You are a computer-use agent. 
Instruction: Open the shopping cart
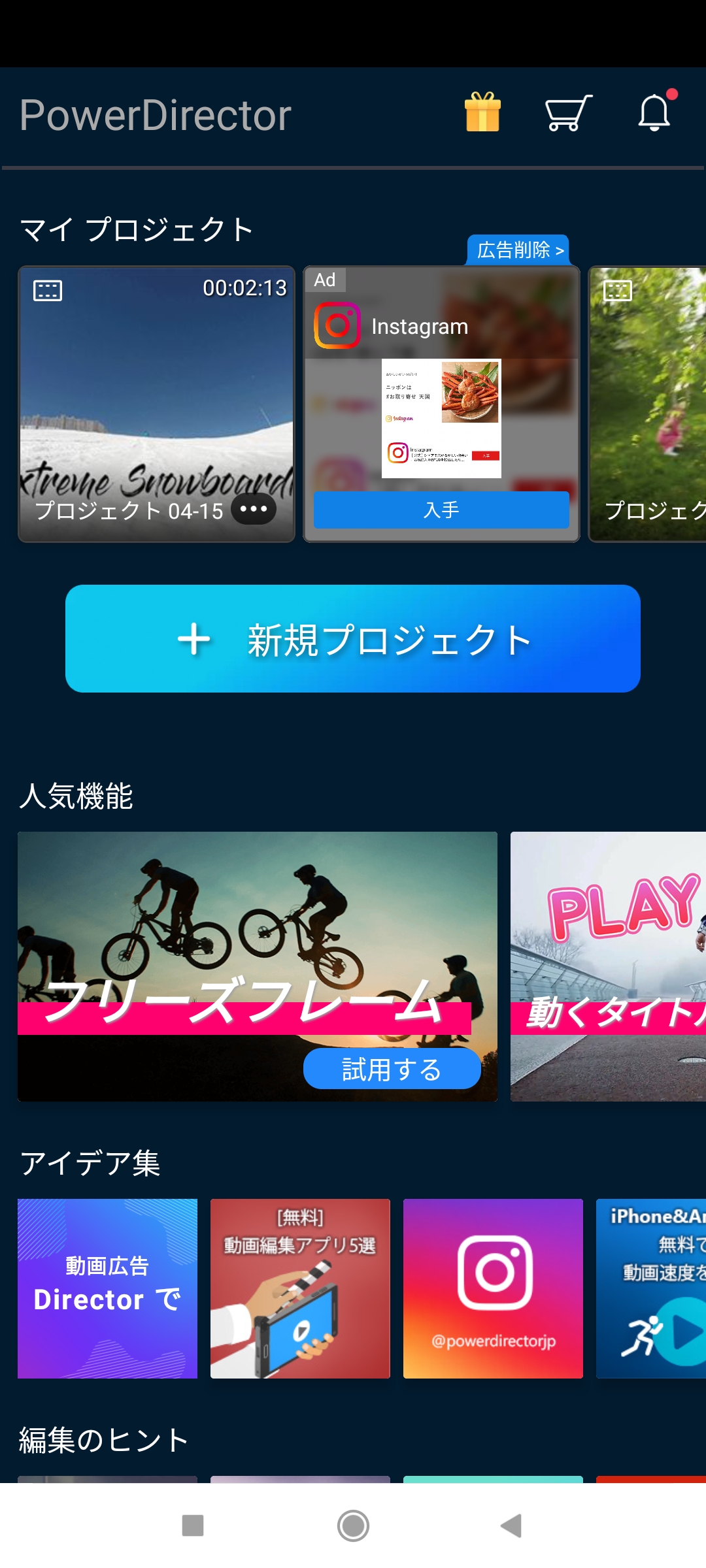568,113
